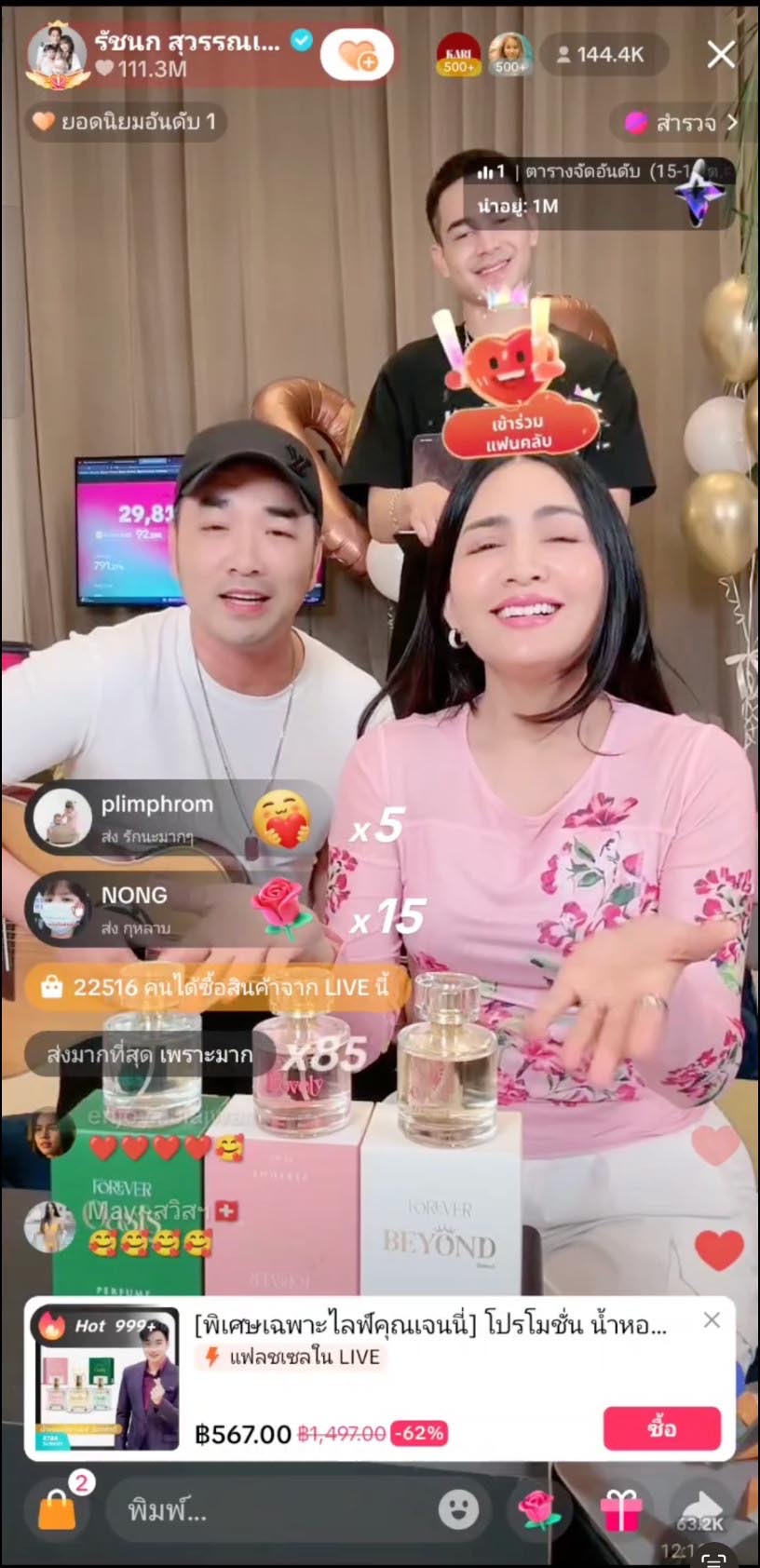This screenshot has height=1568, width=760.
Task: Open the gift box panel
Action: coord(619,1510)
